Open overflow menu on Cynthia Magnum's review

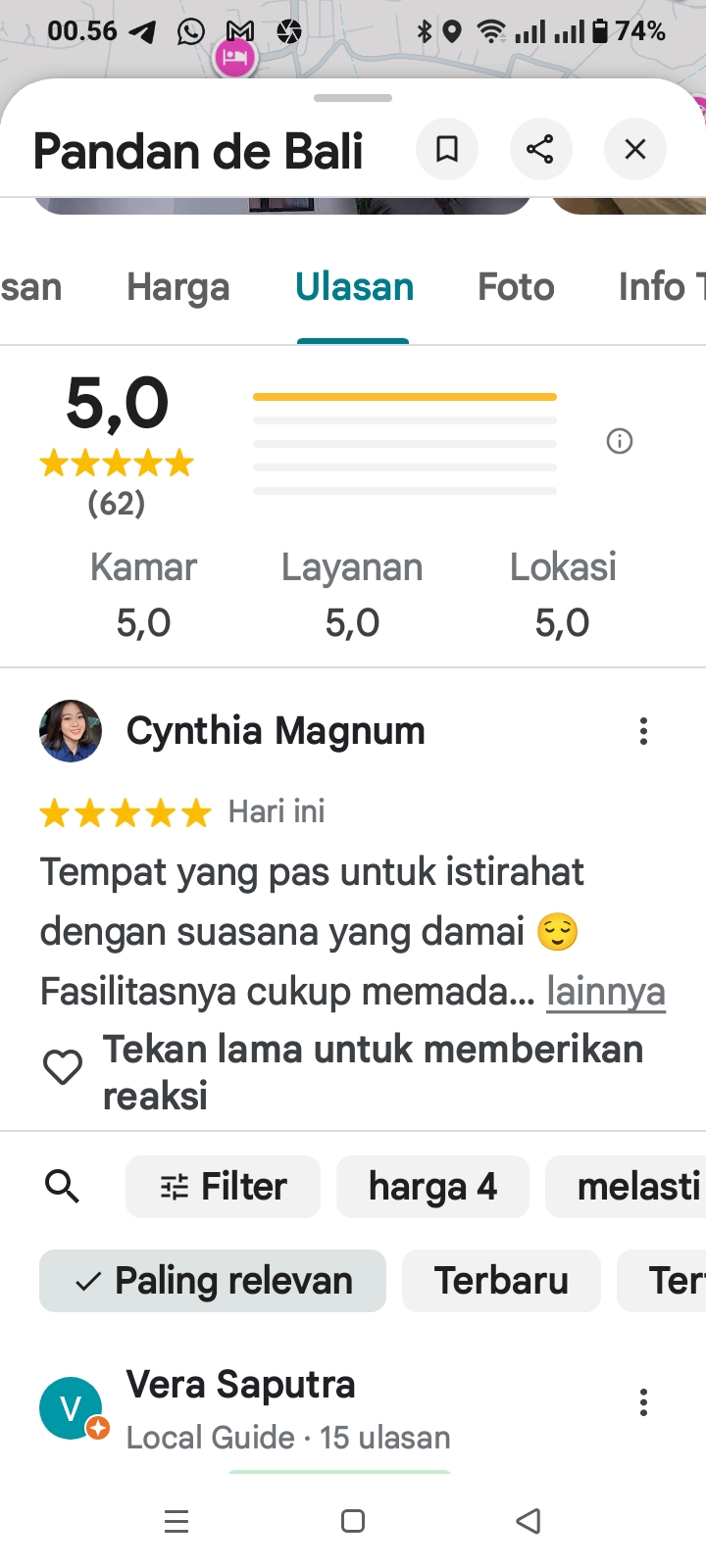pos(643,731)
